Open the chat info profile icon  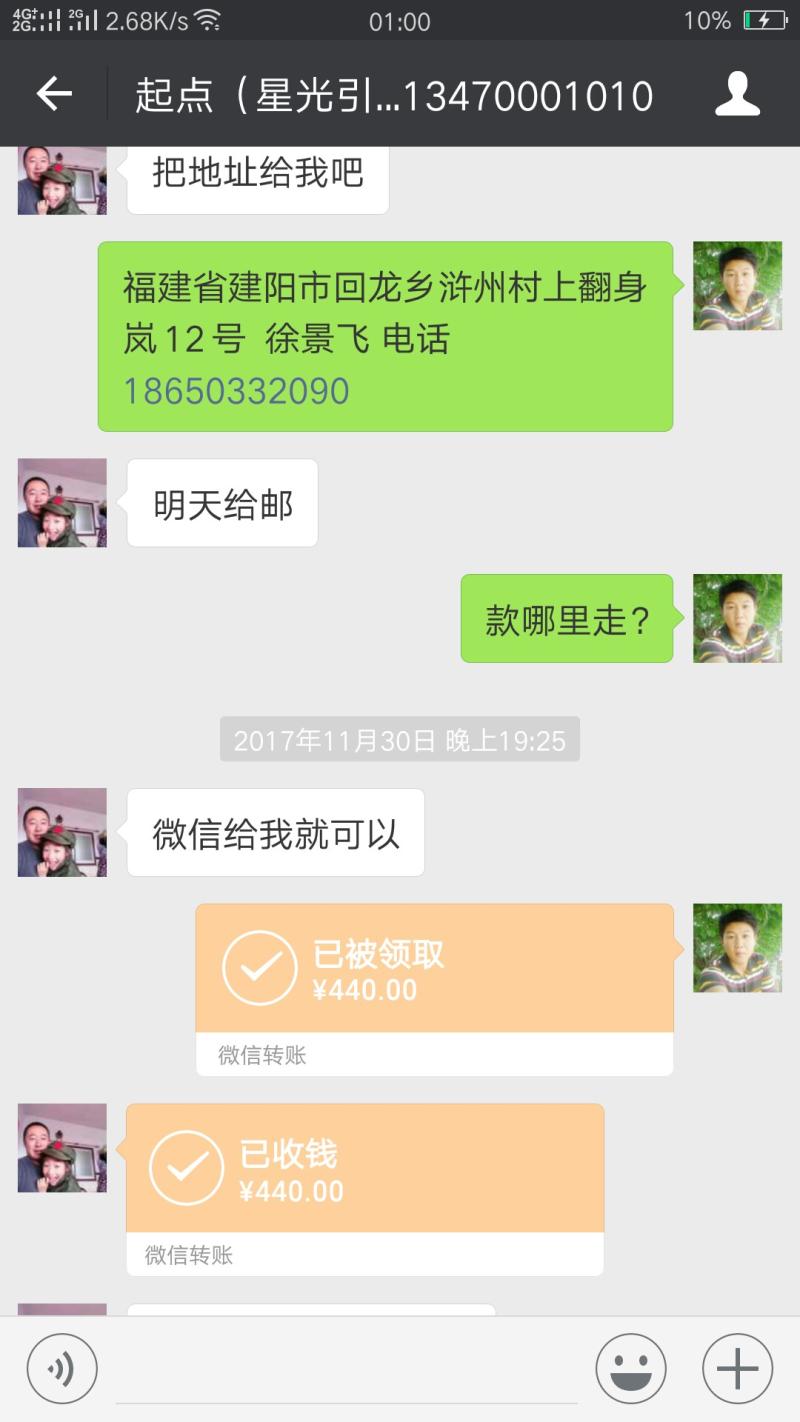tap(738, 94)
